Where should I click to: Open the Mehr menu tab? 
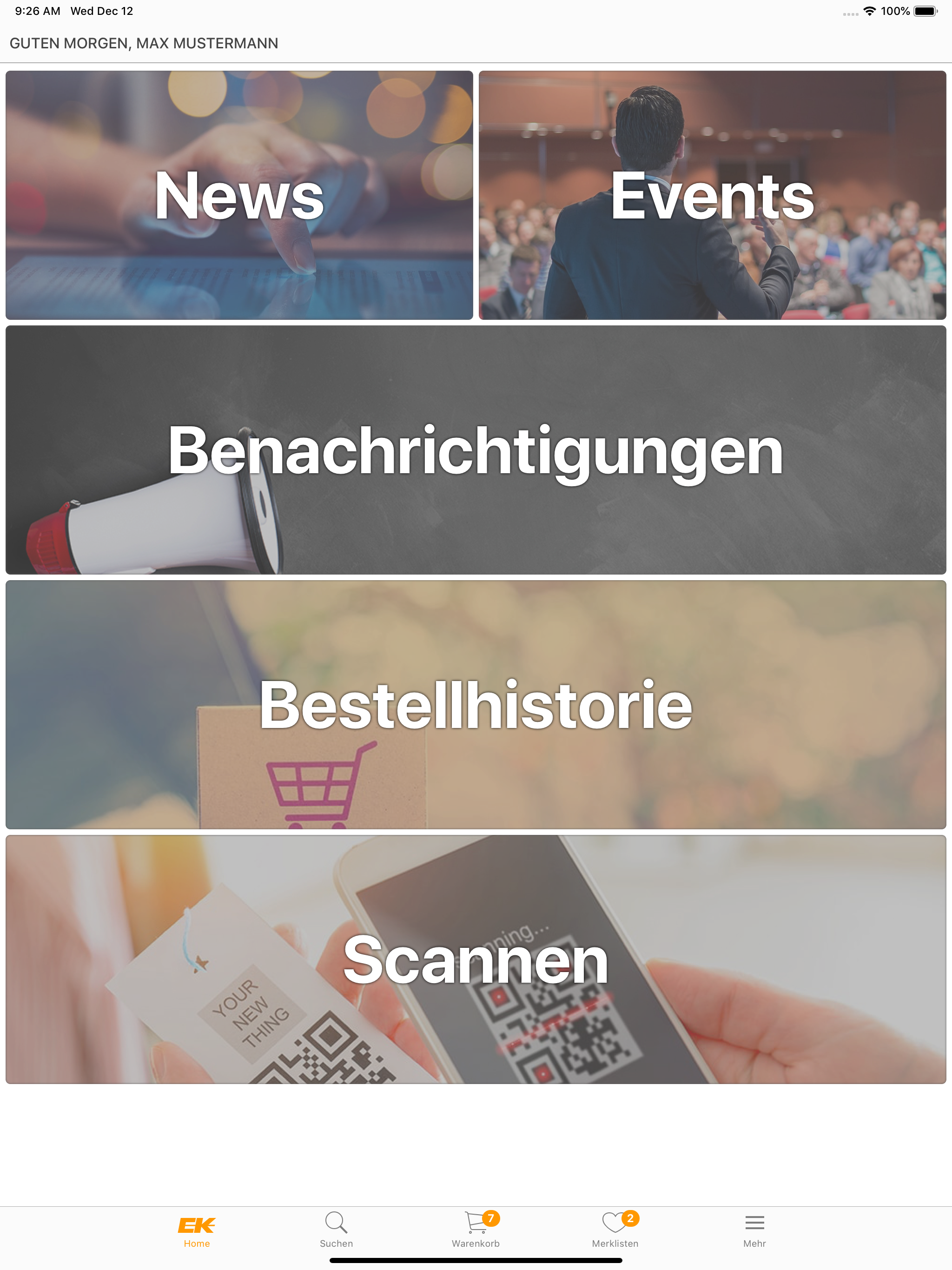(754, 1231)
